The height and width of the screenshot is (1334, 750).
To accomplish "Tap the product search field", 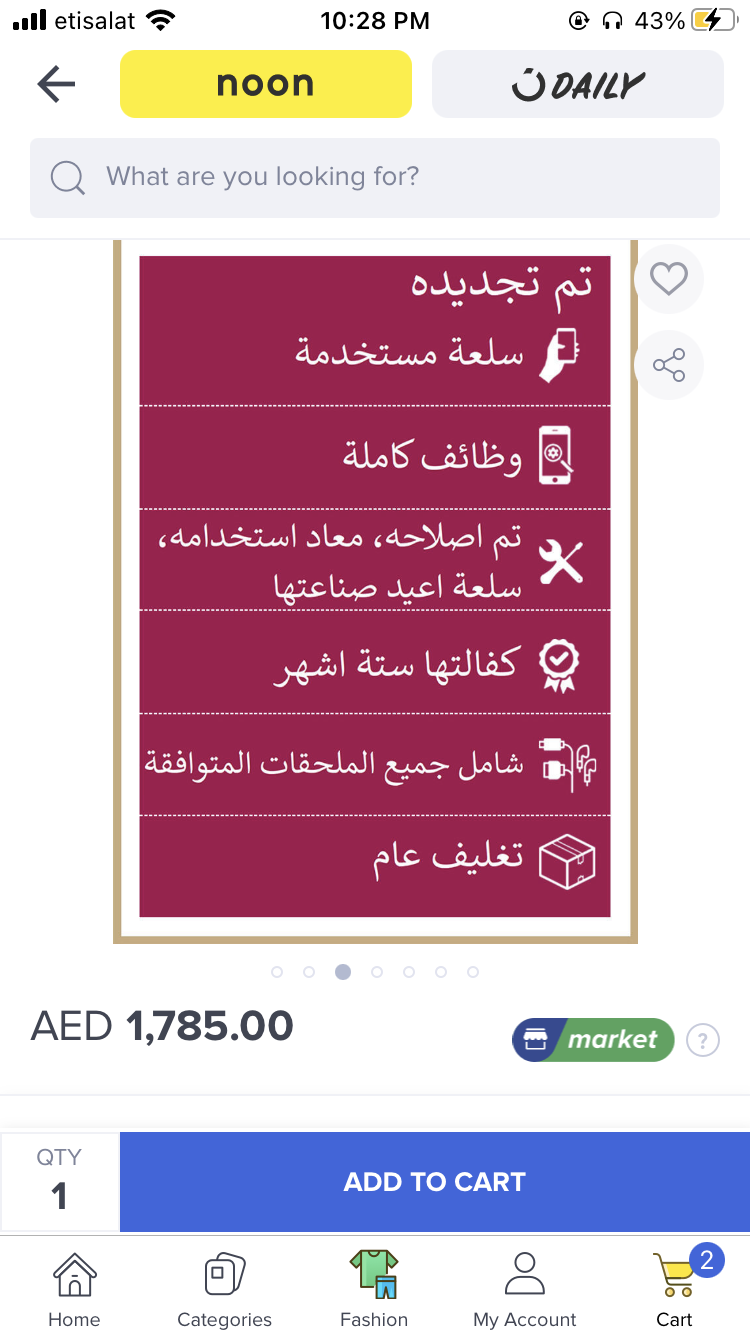I will pos(375,177).
